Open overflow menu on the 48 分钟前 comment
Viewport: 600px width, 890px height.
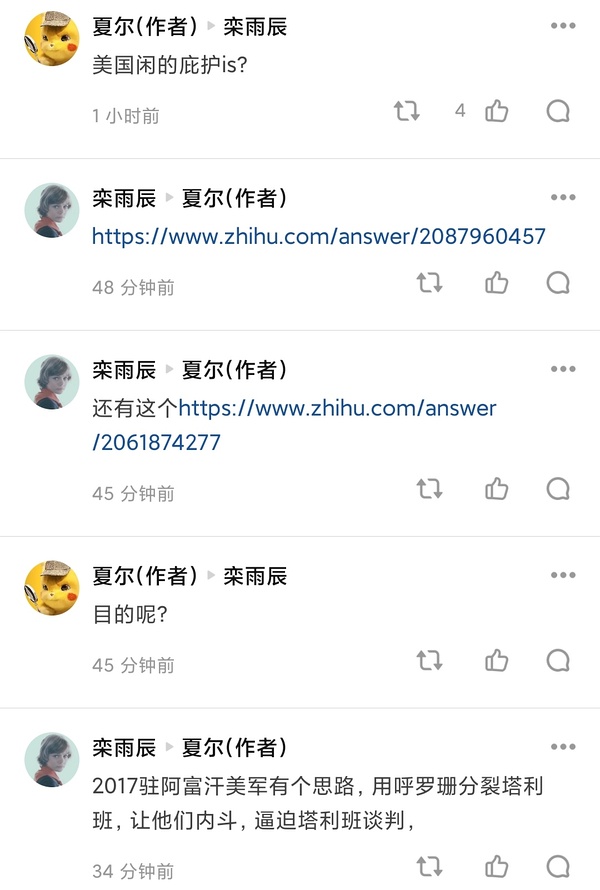pos(563,198)
